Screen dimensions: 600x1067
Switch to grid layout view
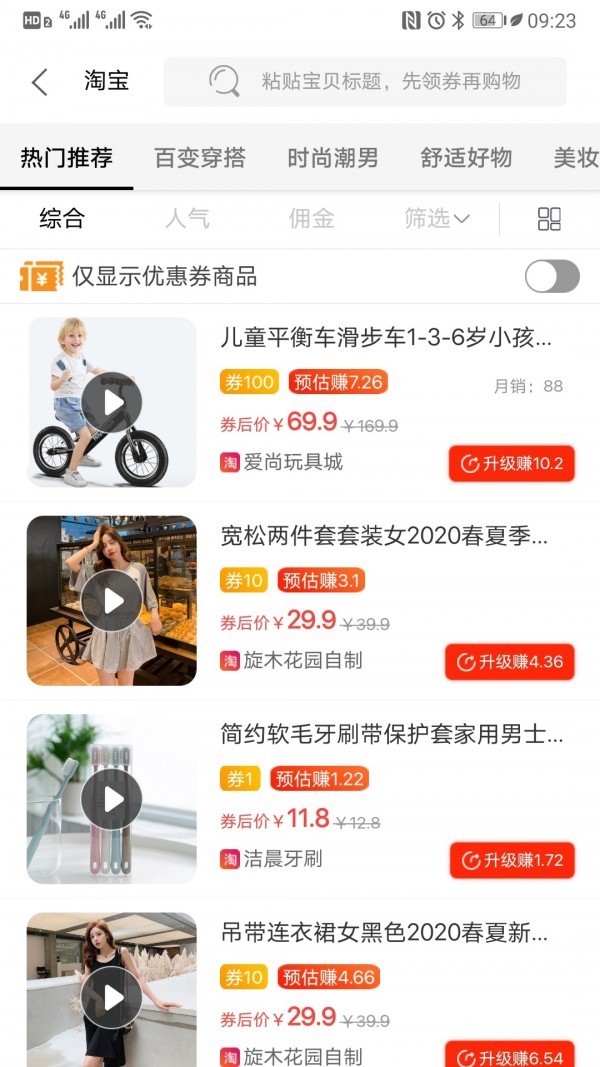click(549, 219)
